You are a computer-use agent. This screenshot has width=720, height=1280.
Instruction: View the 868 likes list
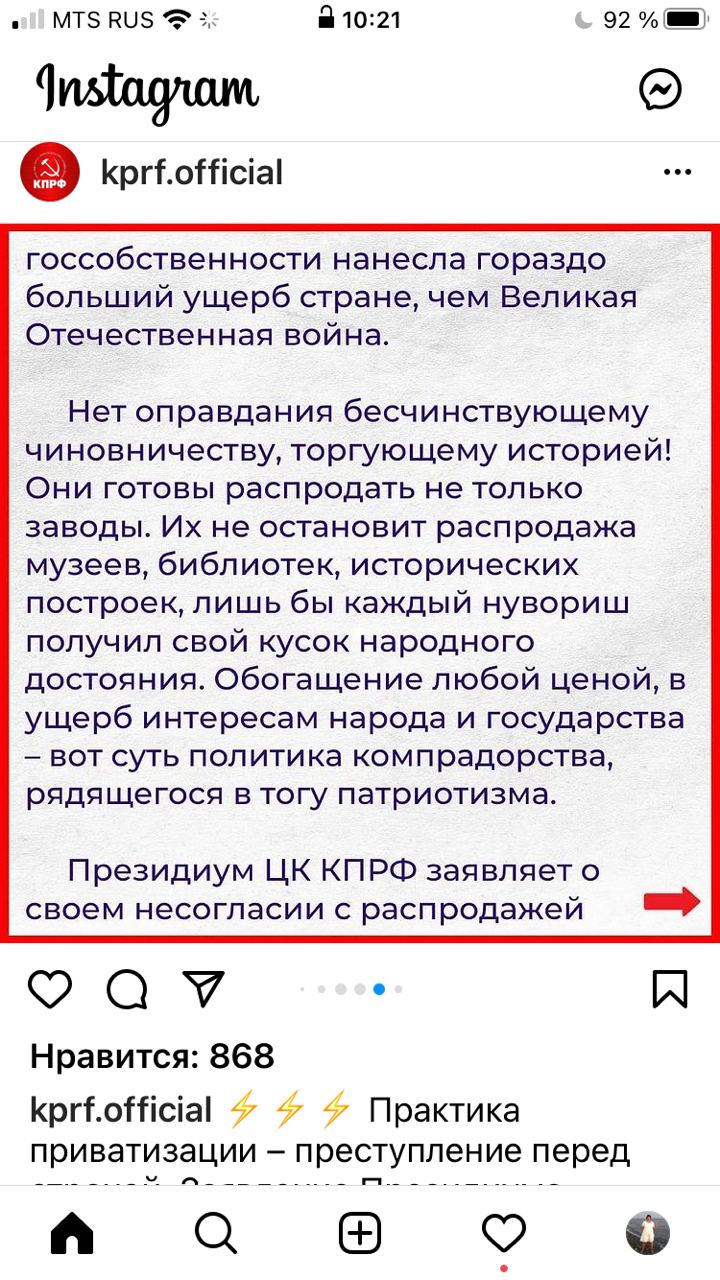[152, 1056]
